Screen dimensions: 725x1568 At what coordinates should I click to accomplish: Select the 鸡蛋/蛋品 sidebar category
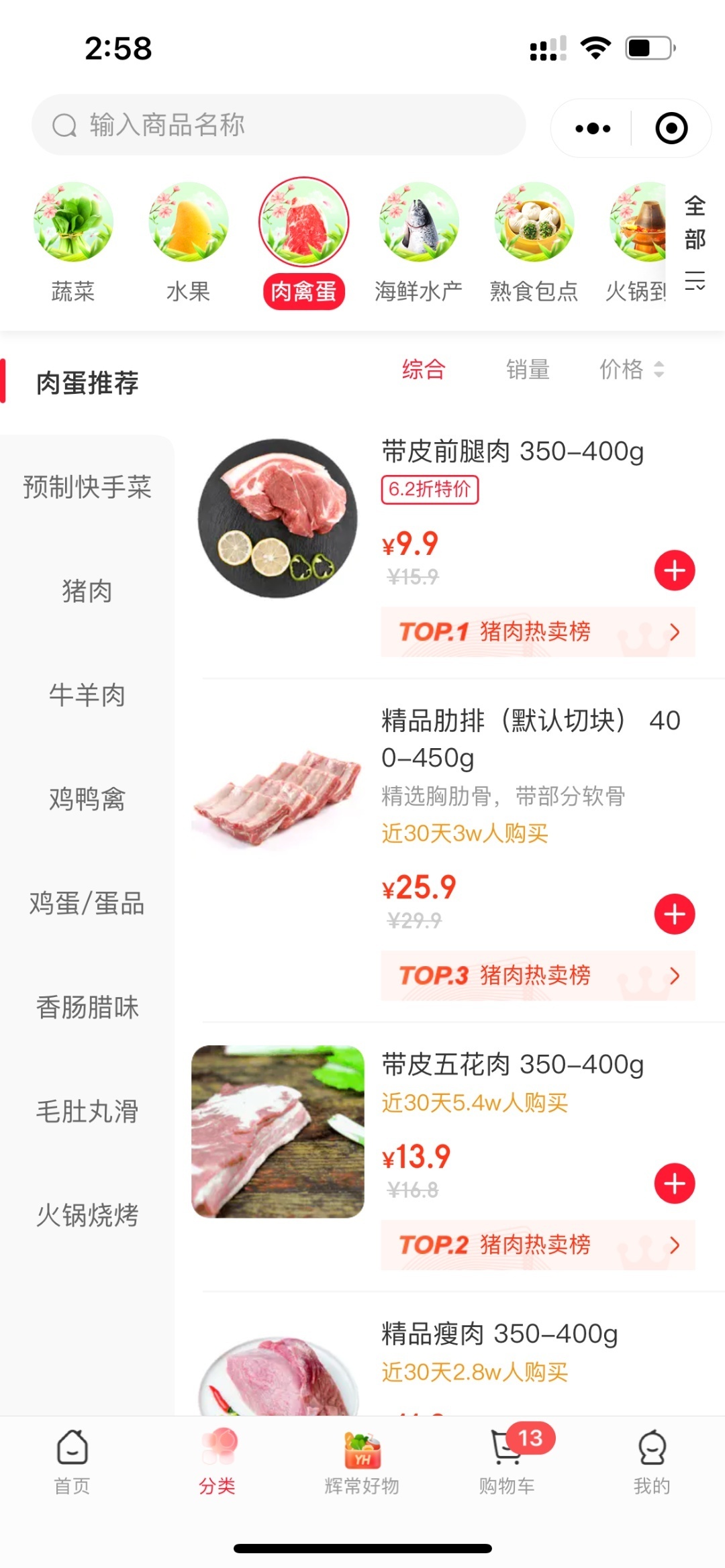pos(87,904)
